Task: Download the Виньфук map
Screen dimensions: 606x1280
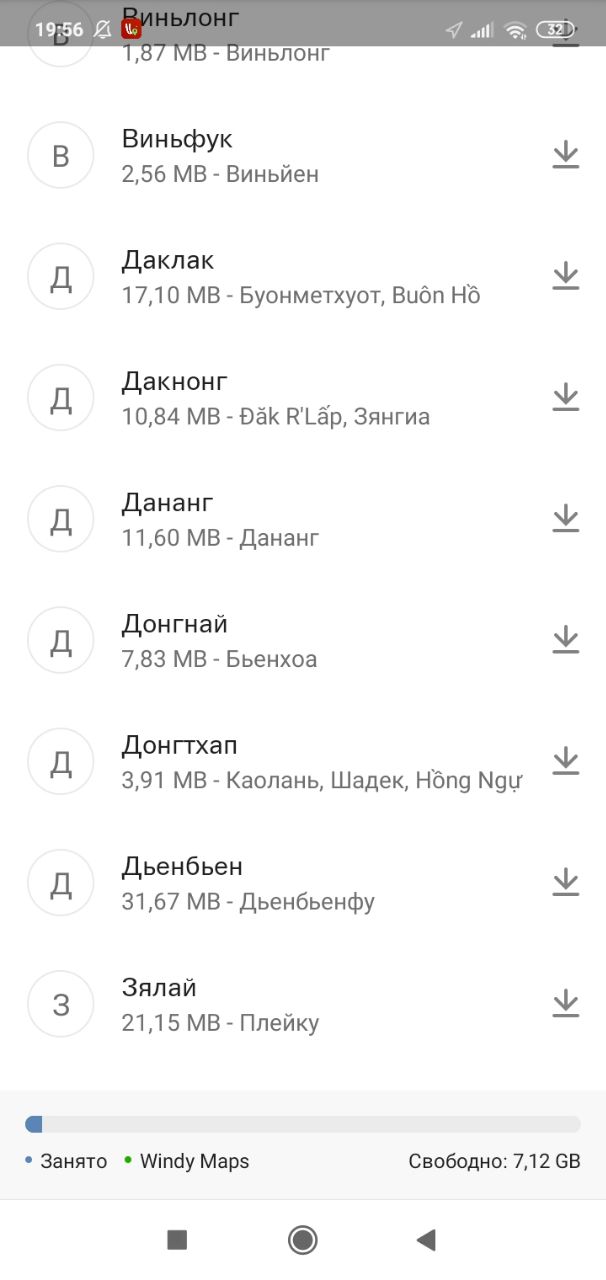Action: [x=566, y=154]
